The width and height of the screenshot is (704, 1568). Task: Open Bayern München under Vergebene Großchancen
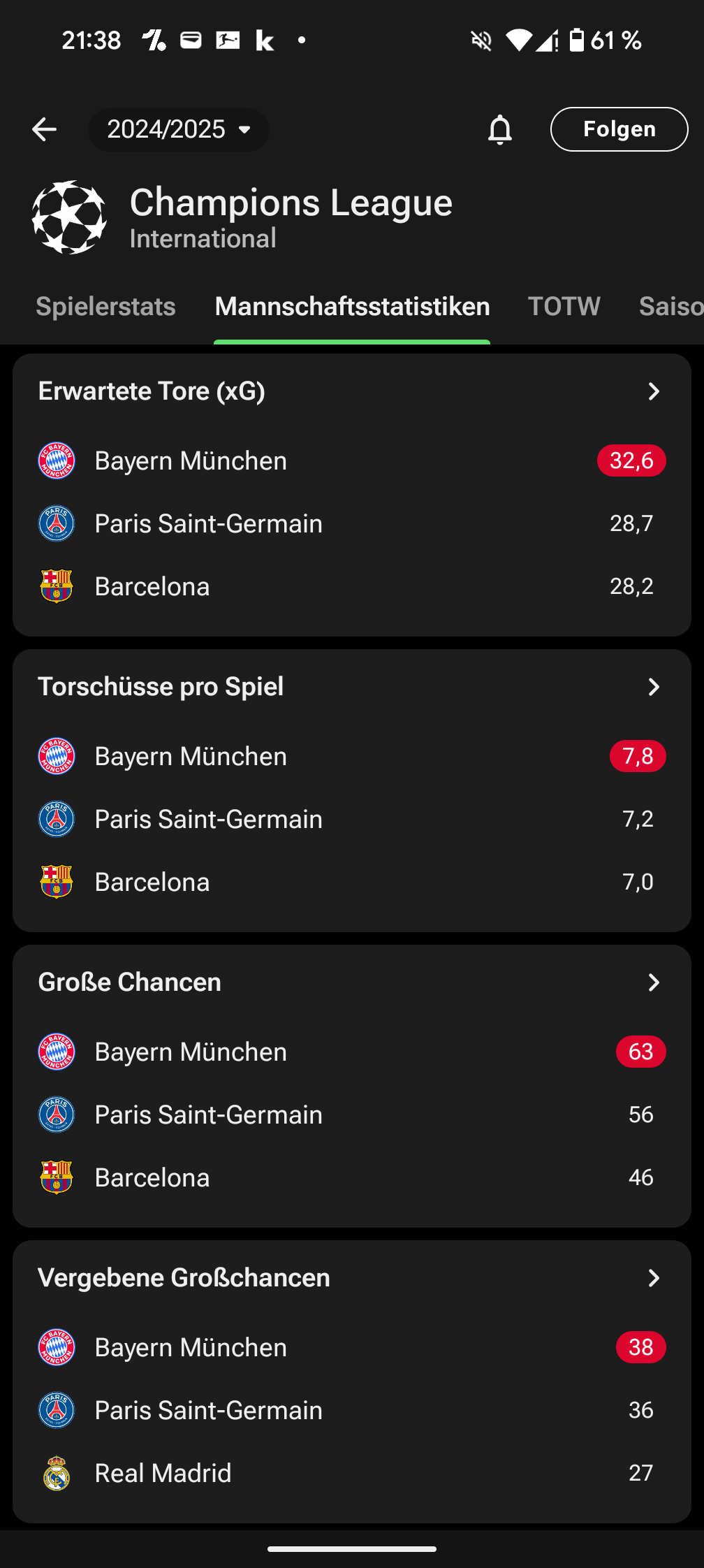click(x=352, y=1347)
